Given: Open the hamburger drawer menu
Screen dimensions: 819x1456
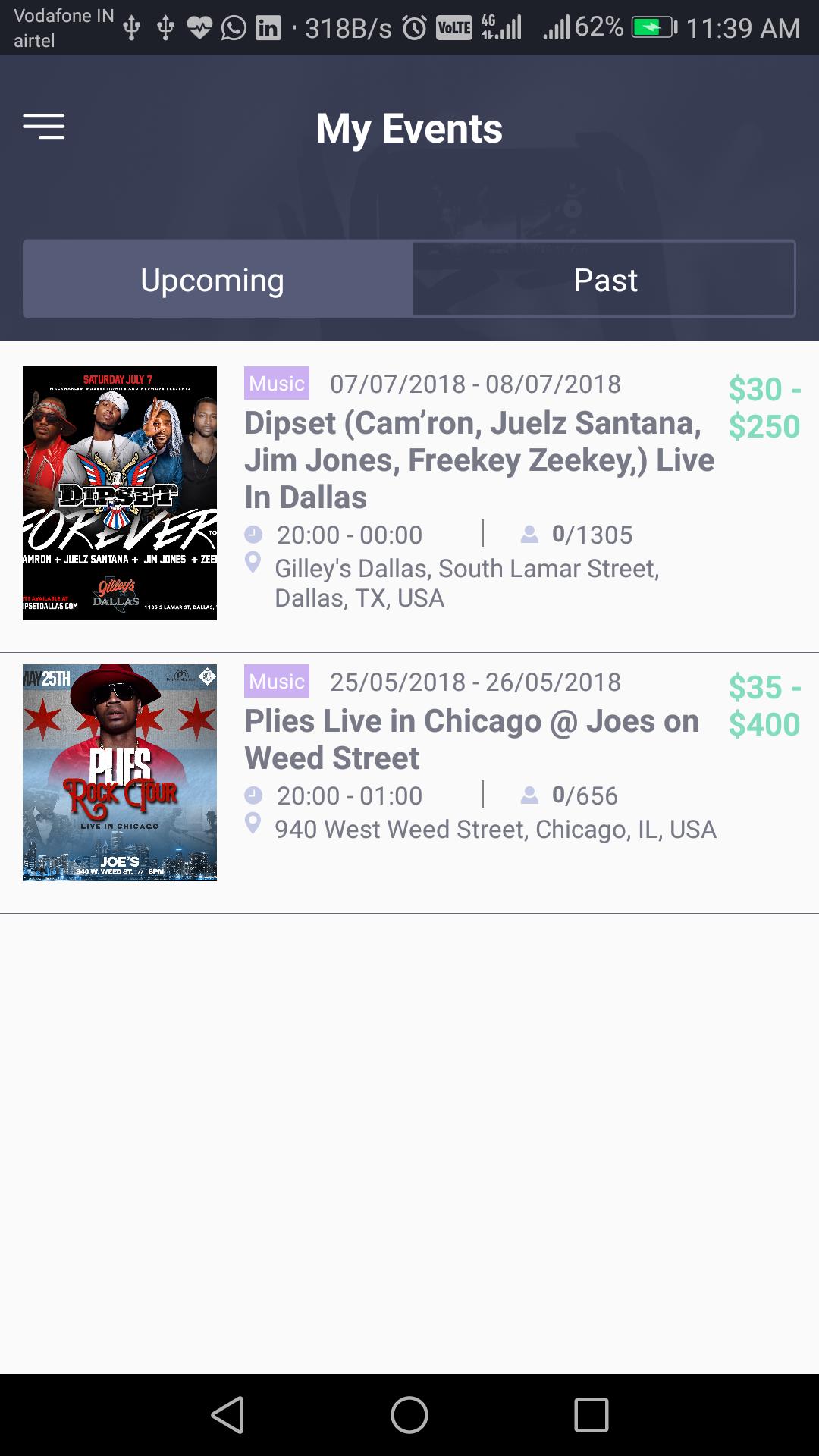Looking at the screenshot, I should point(44,126).
